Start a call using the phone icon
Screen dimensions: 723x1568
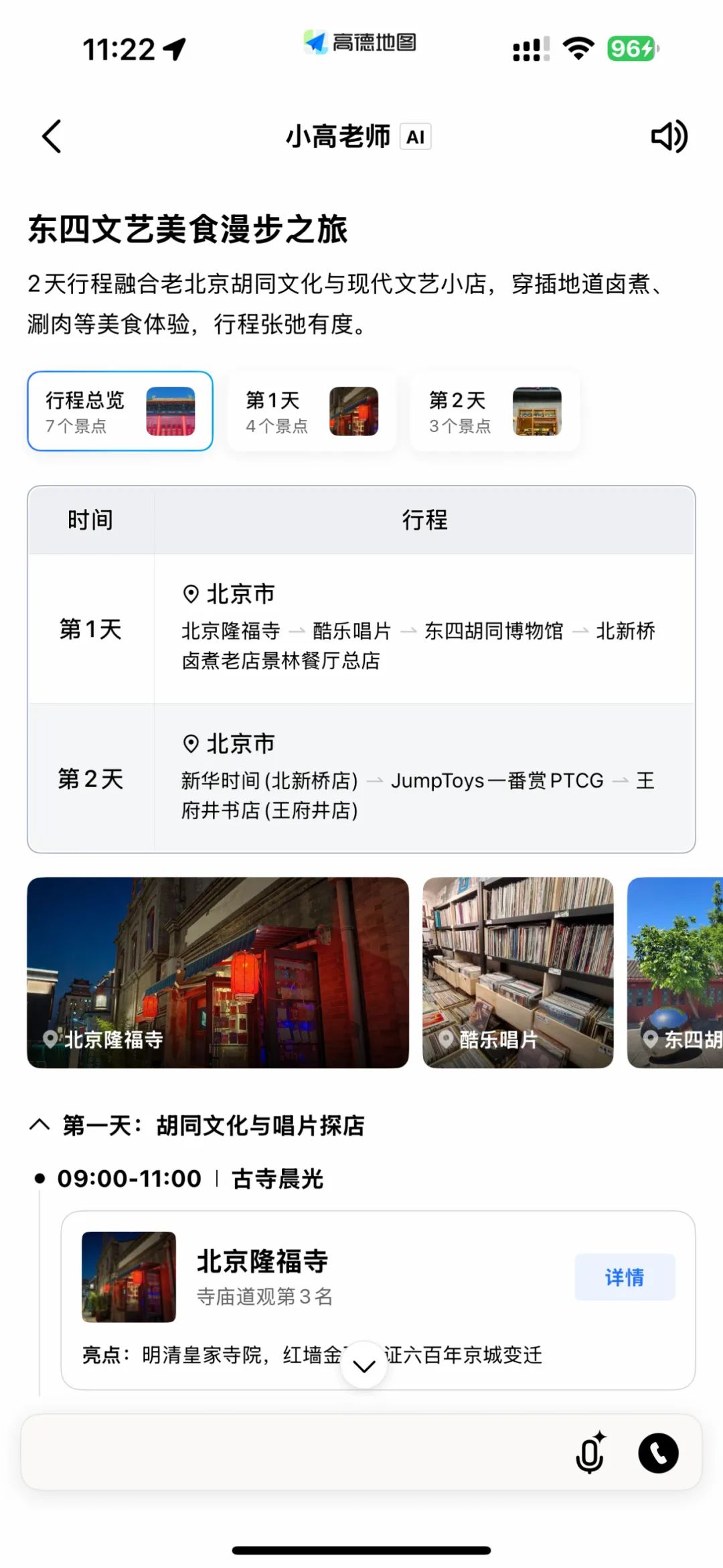click(x=658, y=1453)
